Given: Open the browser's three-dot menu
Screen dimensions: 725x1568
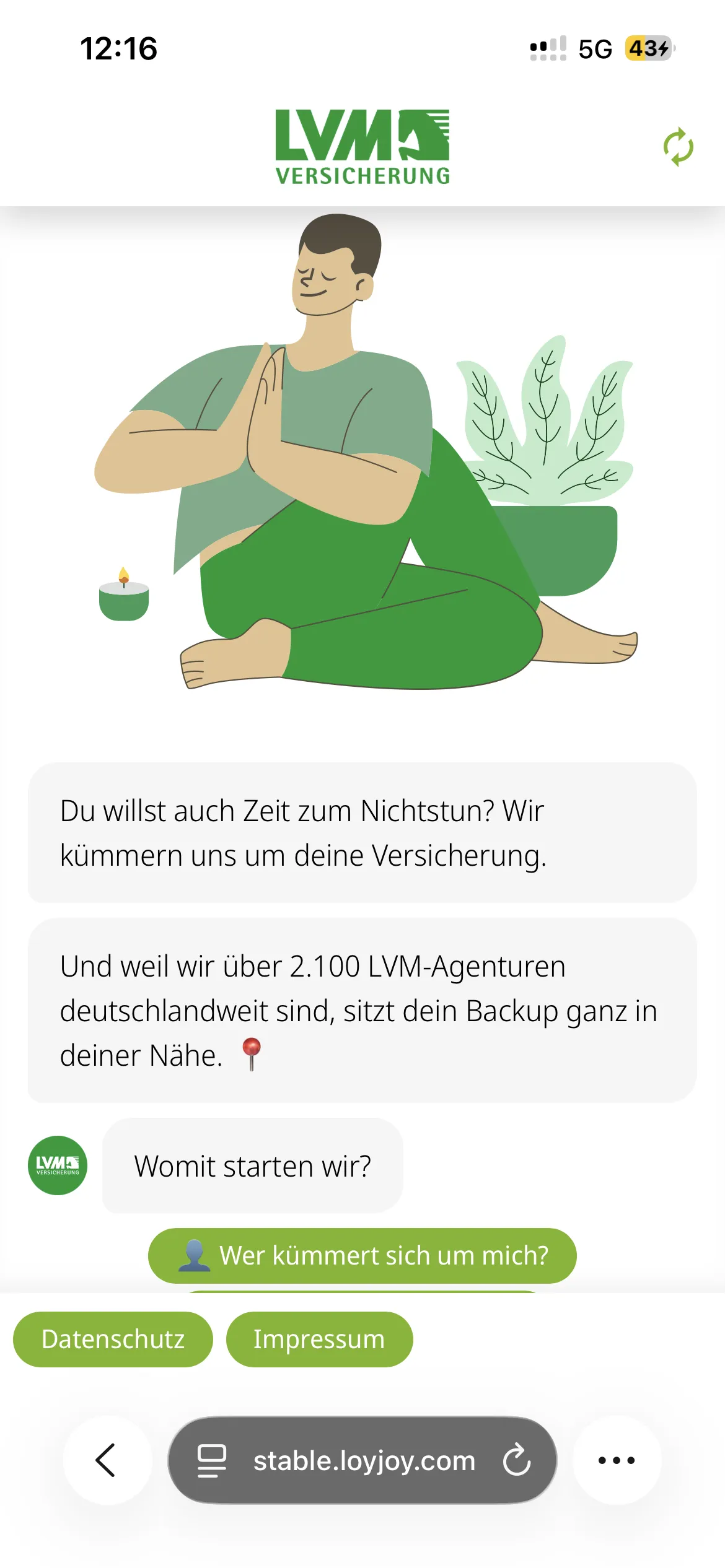Looking at the screenshot, I should click(x=617, y=1460).
